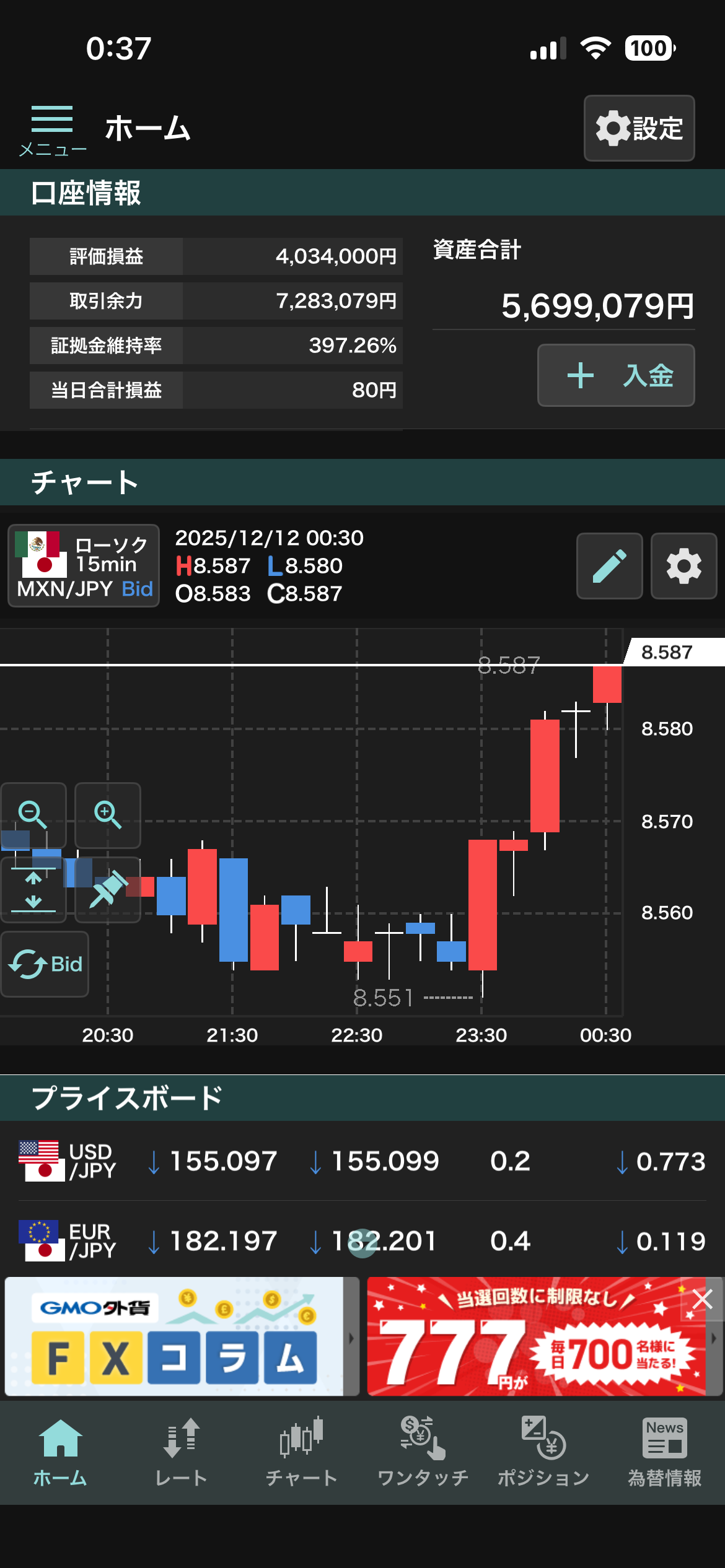Image resolution: width=725 pixels, height=1568 pixels.
Task: Open chart drawing pencil tool
Action: [x=609, y=565]
